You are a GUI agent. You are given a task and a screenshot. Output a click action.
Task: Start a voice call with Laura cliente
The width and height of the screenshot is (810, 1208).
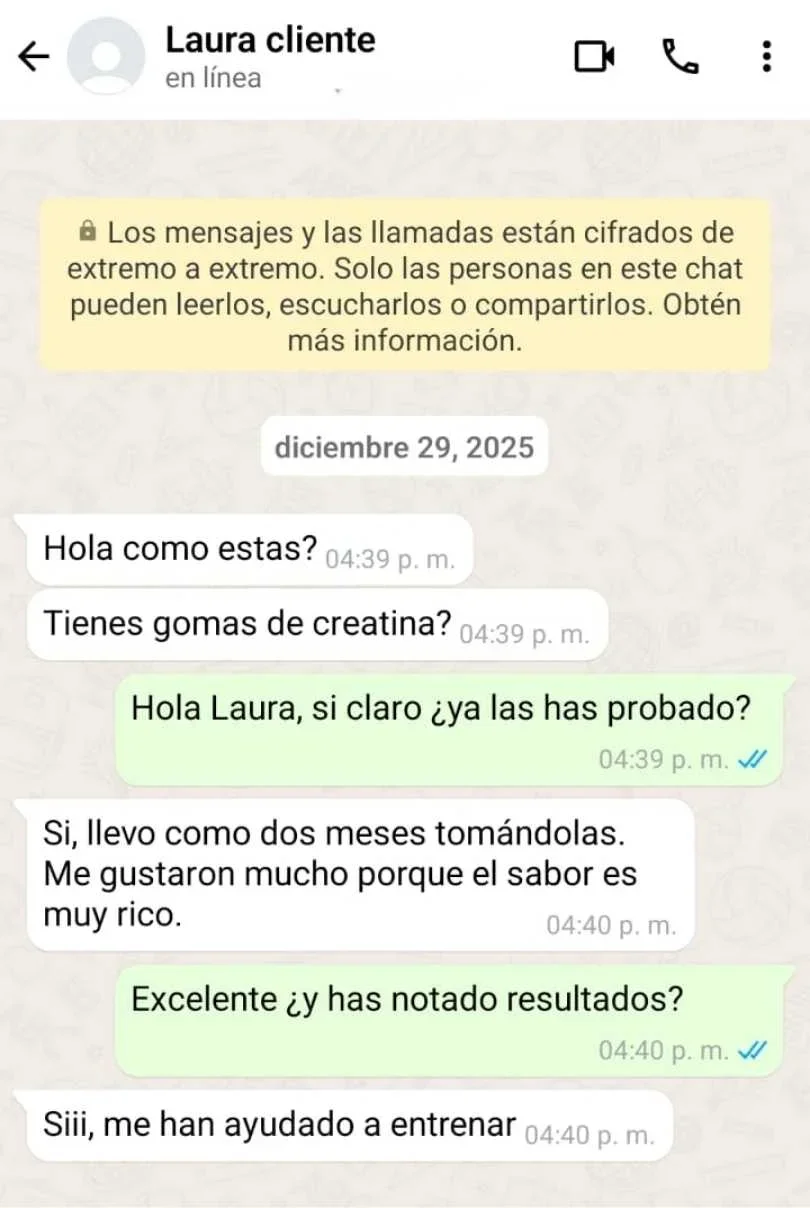[680, 57]
